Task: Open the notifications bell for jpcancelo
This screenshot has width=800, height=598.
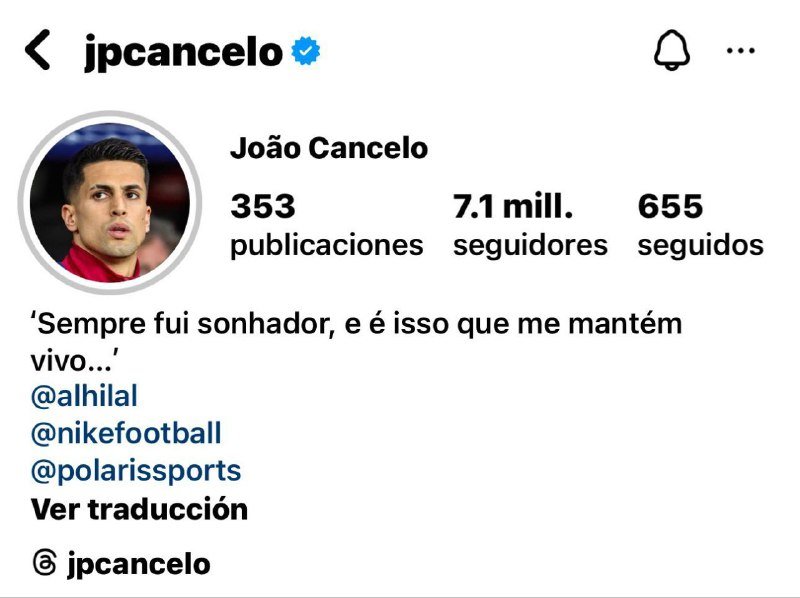Action: click(671, 51)
